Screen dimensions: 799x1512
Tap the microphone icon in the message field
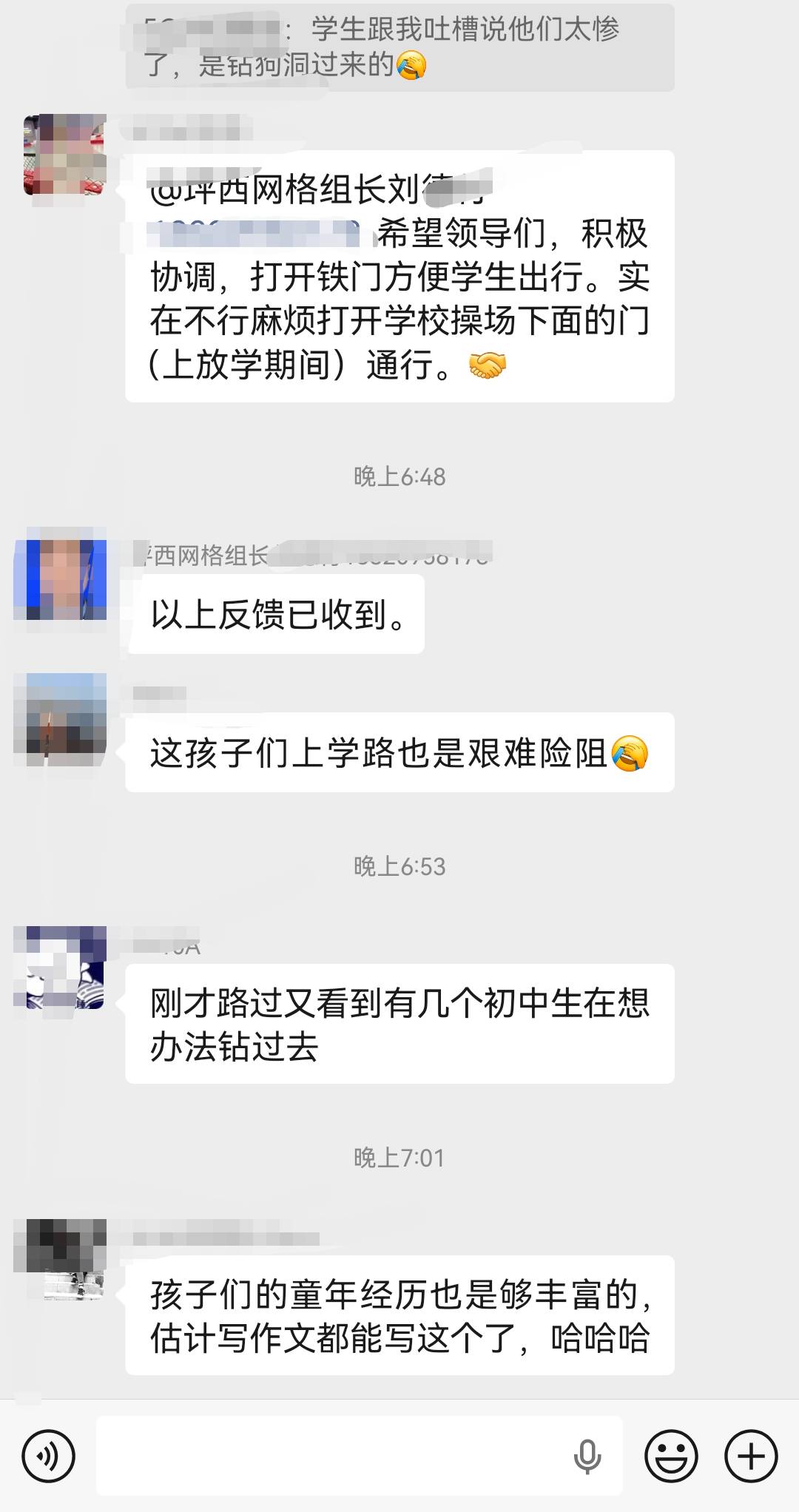[x=587, y=1456]
